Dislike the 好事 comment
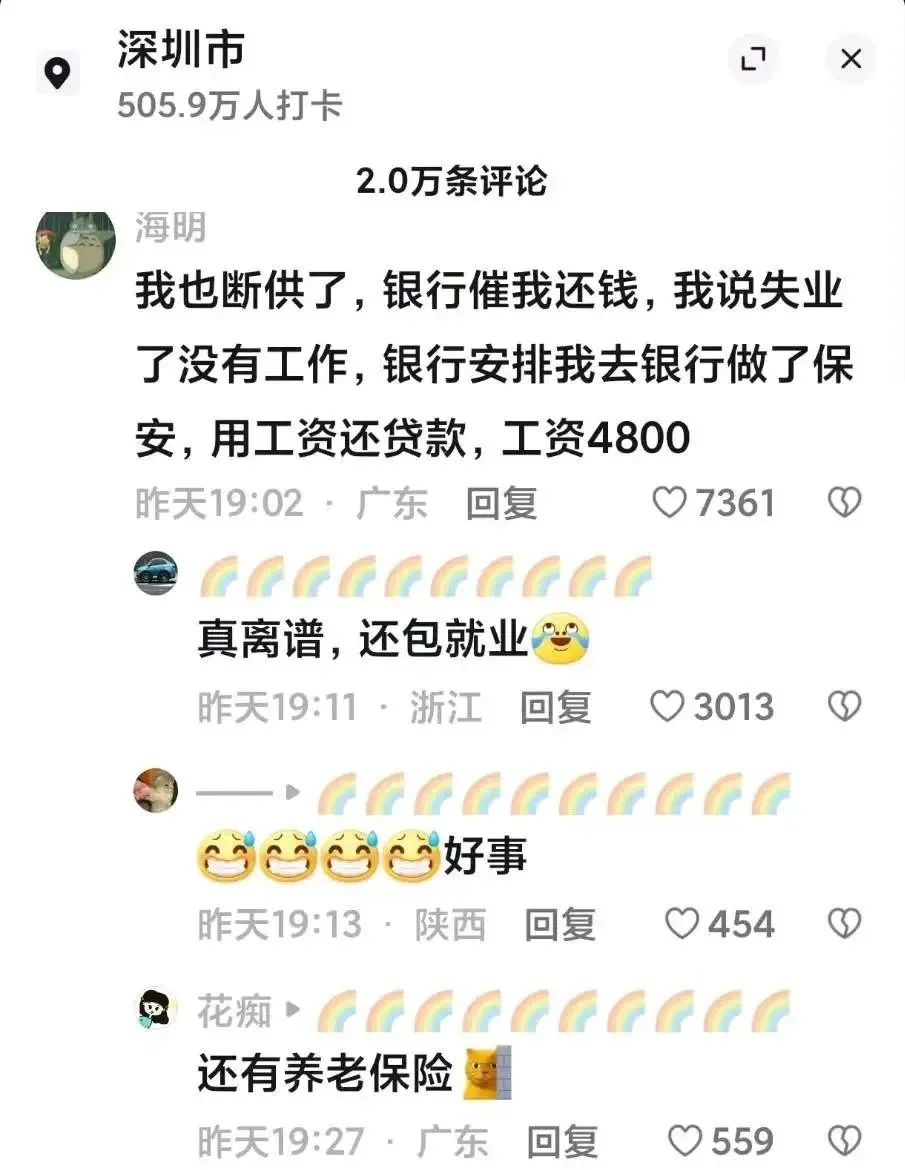905x1170 pixels. (844, 924)
